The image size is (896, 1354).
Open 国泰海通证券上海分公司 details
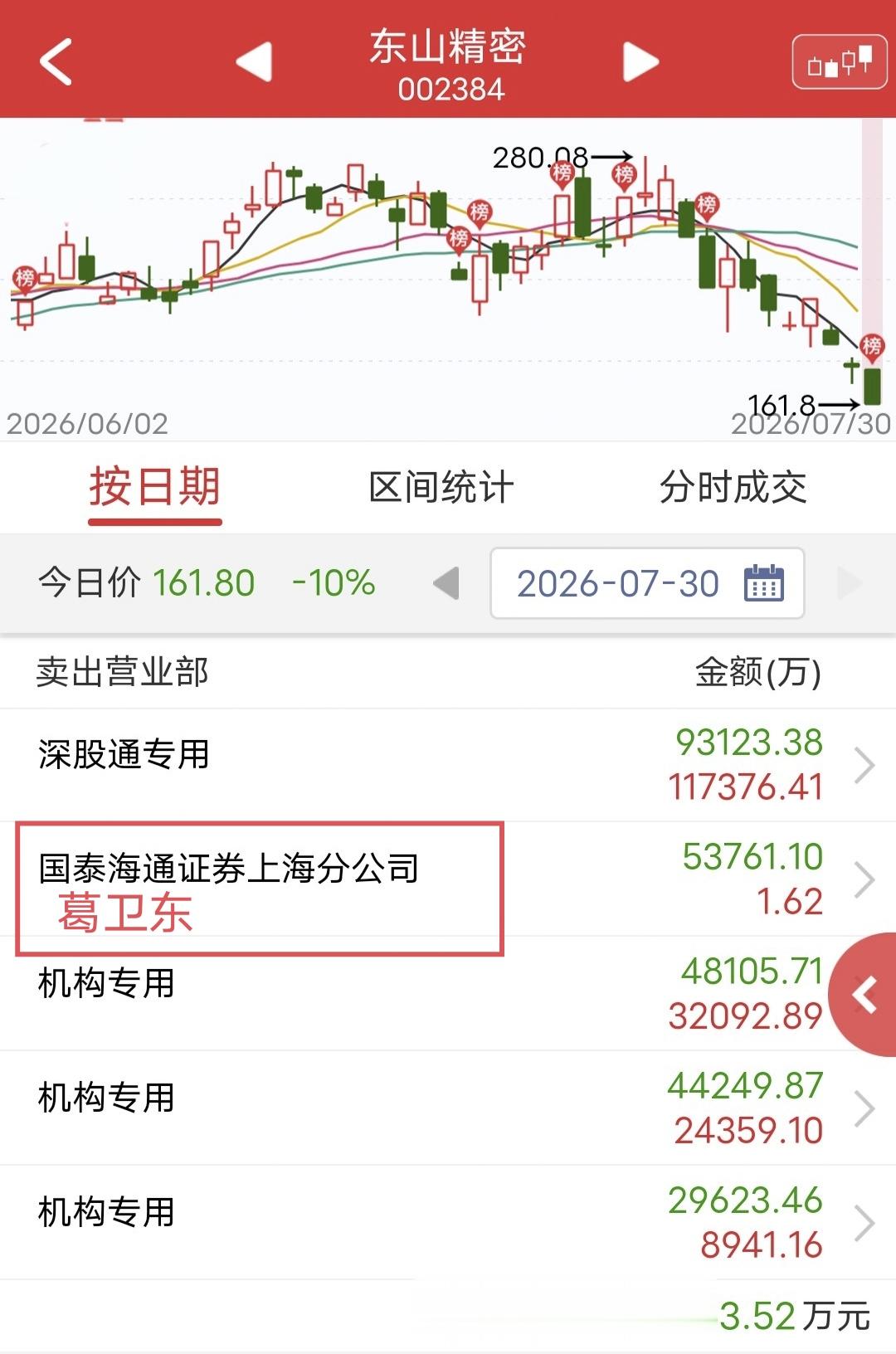448,879
